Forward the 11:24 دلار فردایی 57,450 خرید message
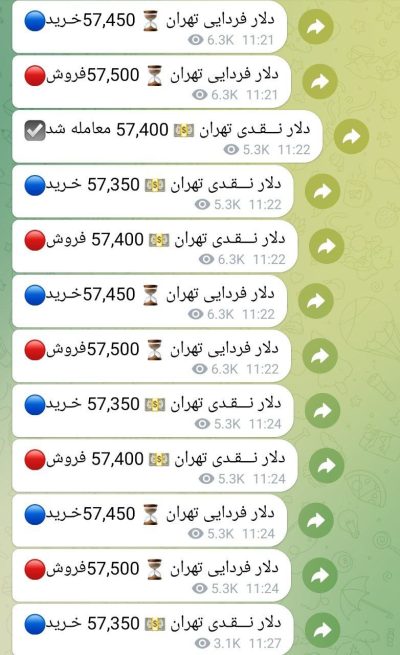Viewport: 400px width, 655px height. coord(316,520)
